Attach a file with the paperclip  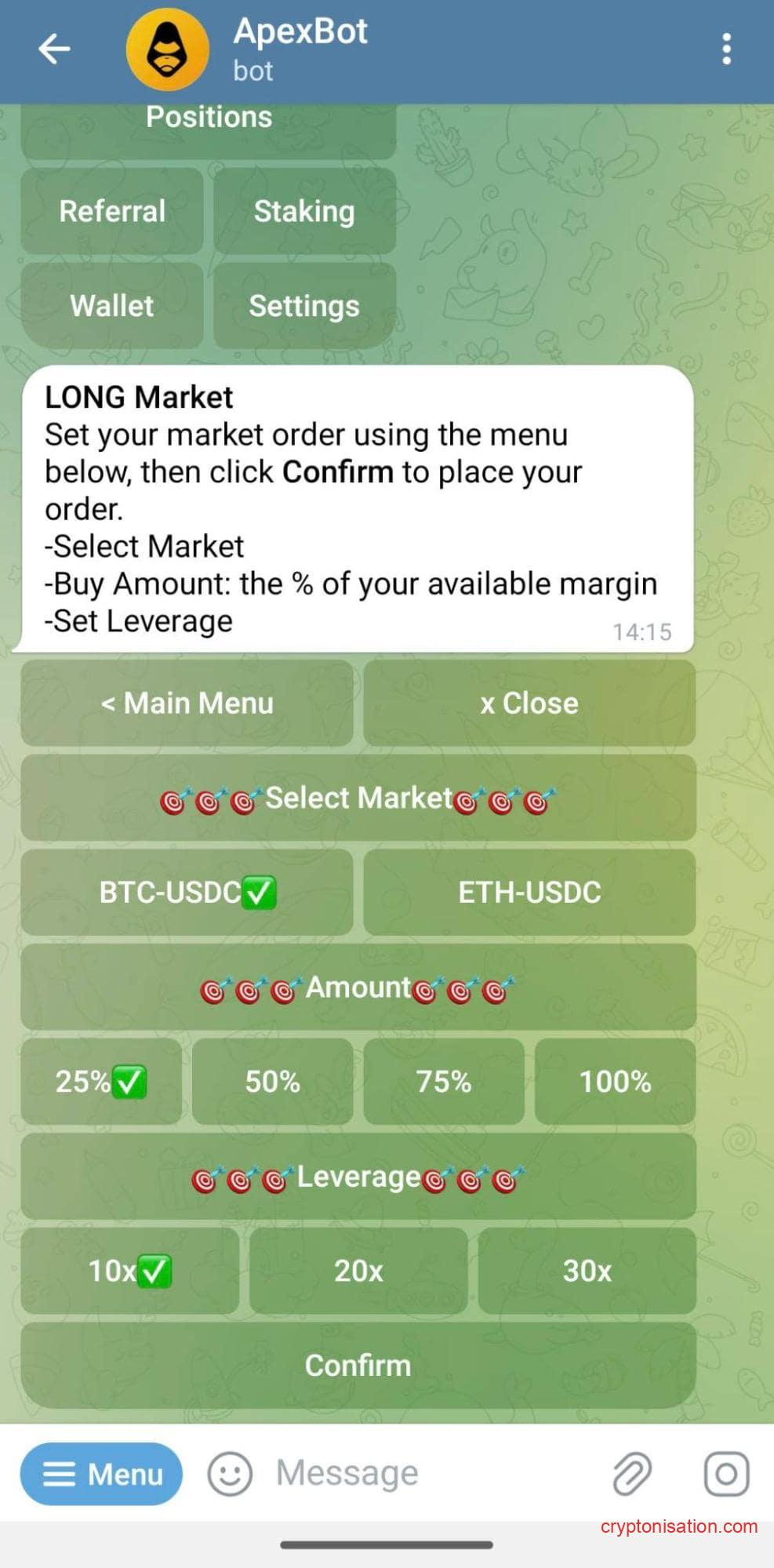pyautogui.click(x=632, y=1474)
